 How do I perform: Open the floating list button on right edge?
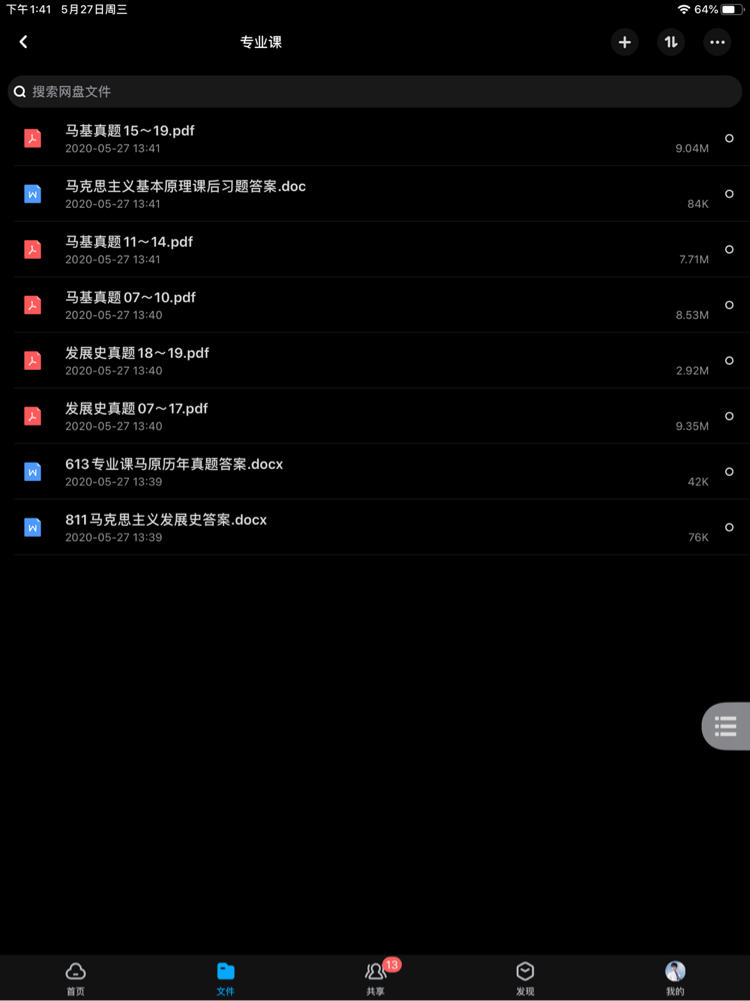point(726,726)
